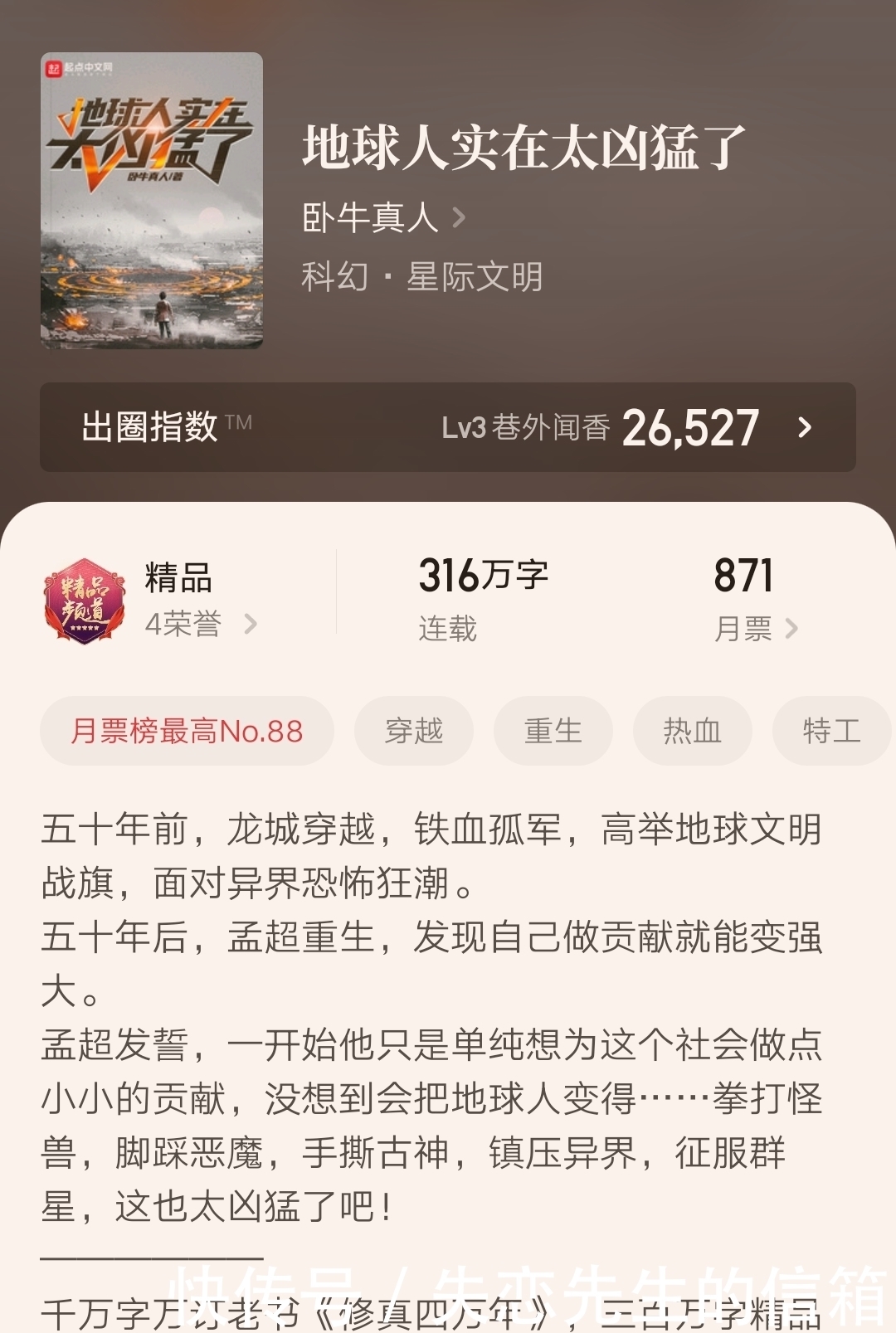Select the 热血 tag
Screen dimensions: 896x1333
[692, 731]
